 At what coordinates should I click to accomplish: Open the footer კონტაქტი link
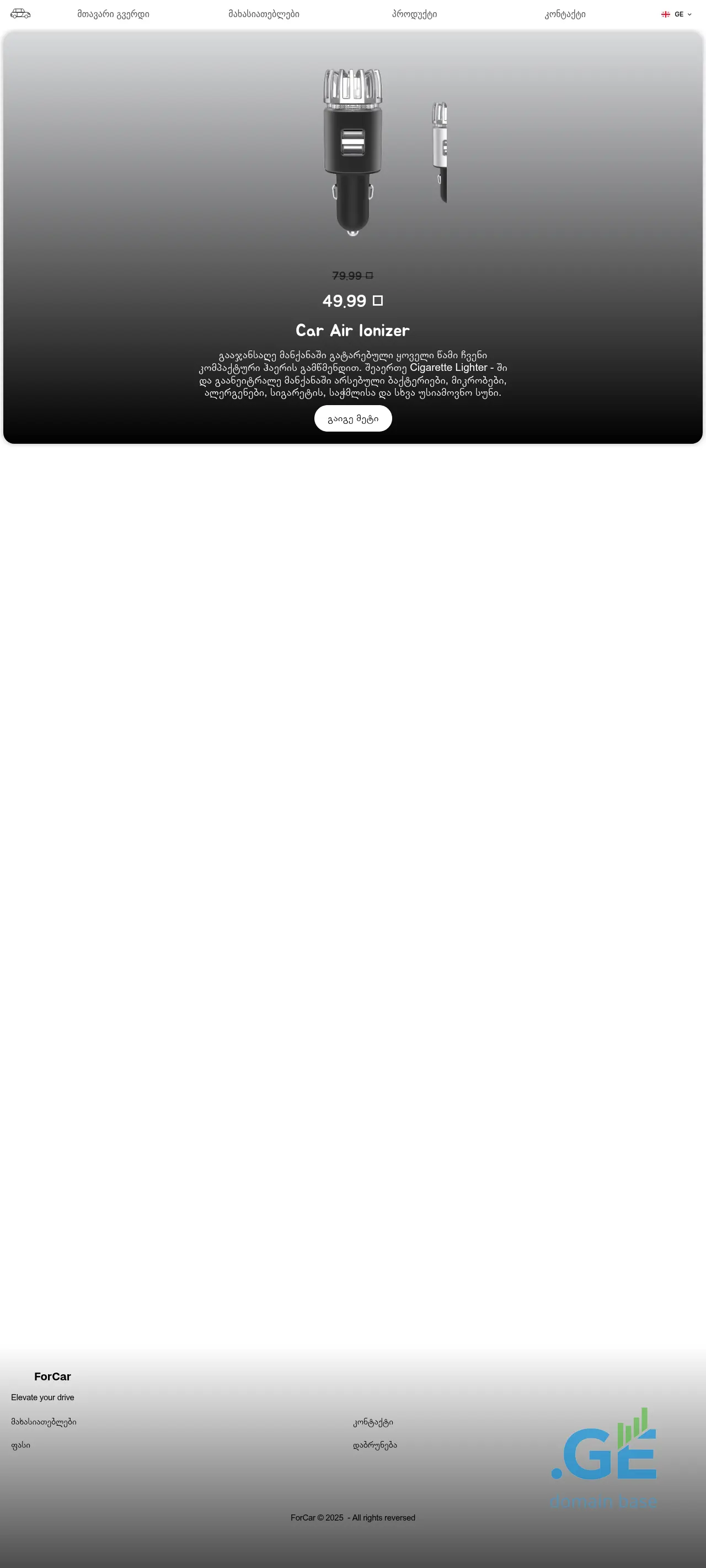[x=373, y=1422]
